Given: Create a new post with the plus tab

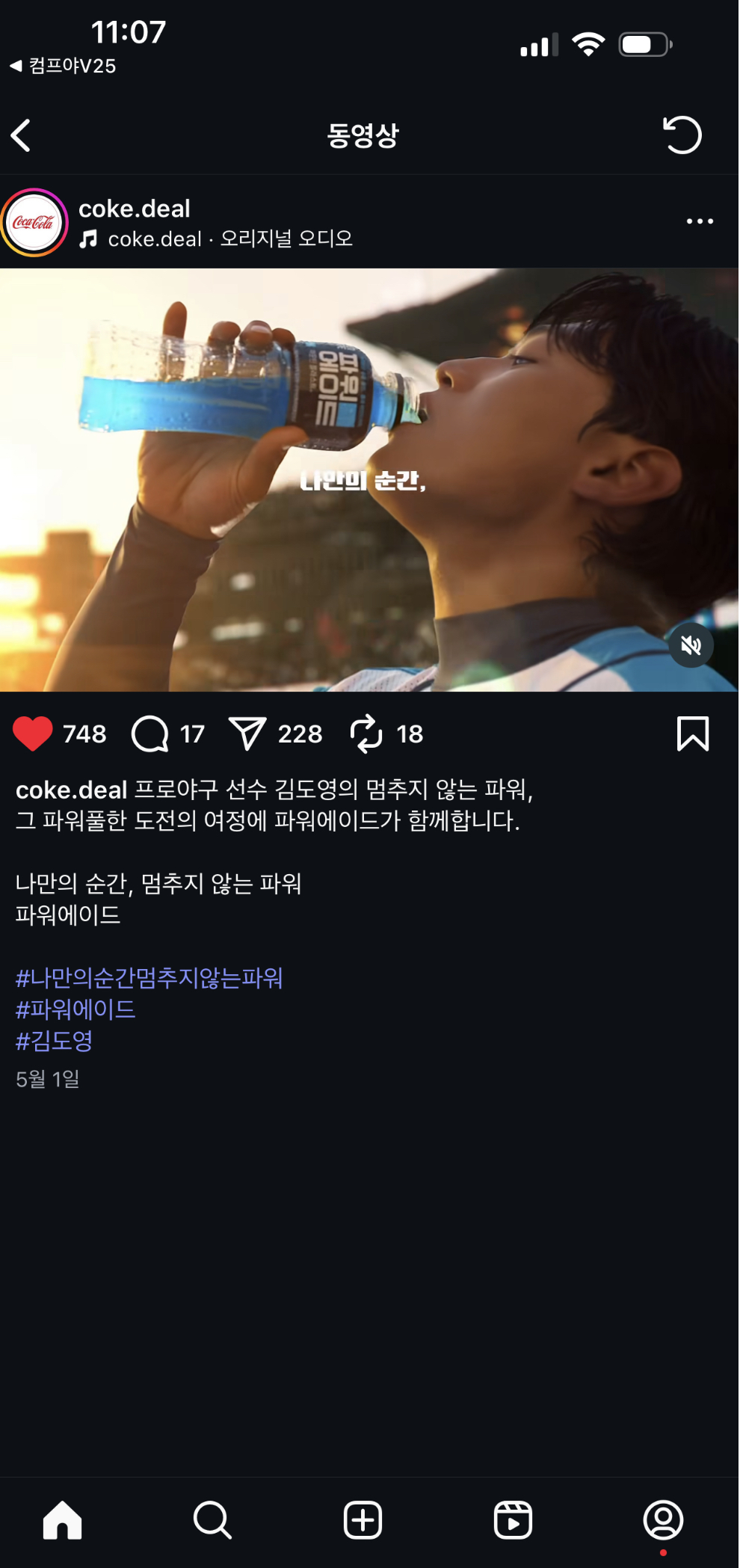Looking at the screenshot, I should tap(363, 1520).
